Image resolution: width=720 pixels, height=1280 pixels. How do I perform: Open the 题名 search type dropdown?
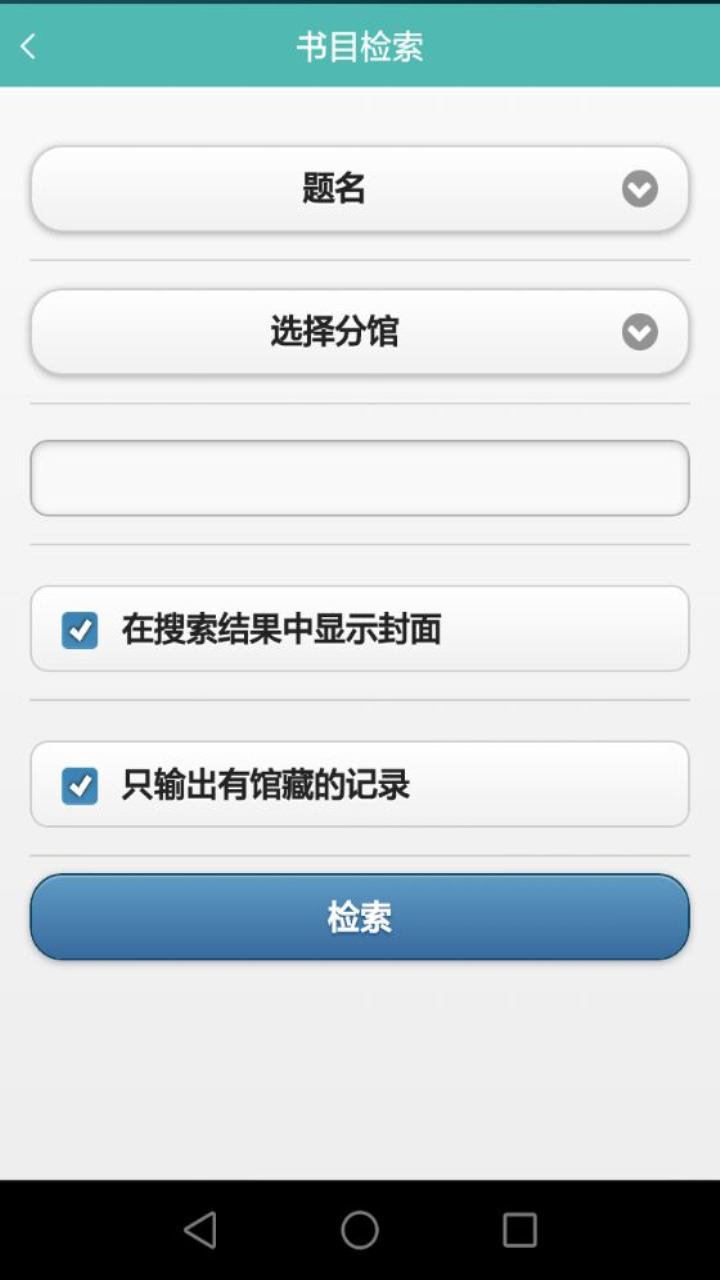360,189
